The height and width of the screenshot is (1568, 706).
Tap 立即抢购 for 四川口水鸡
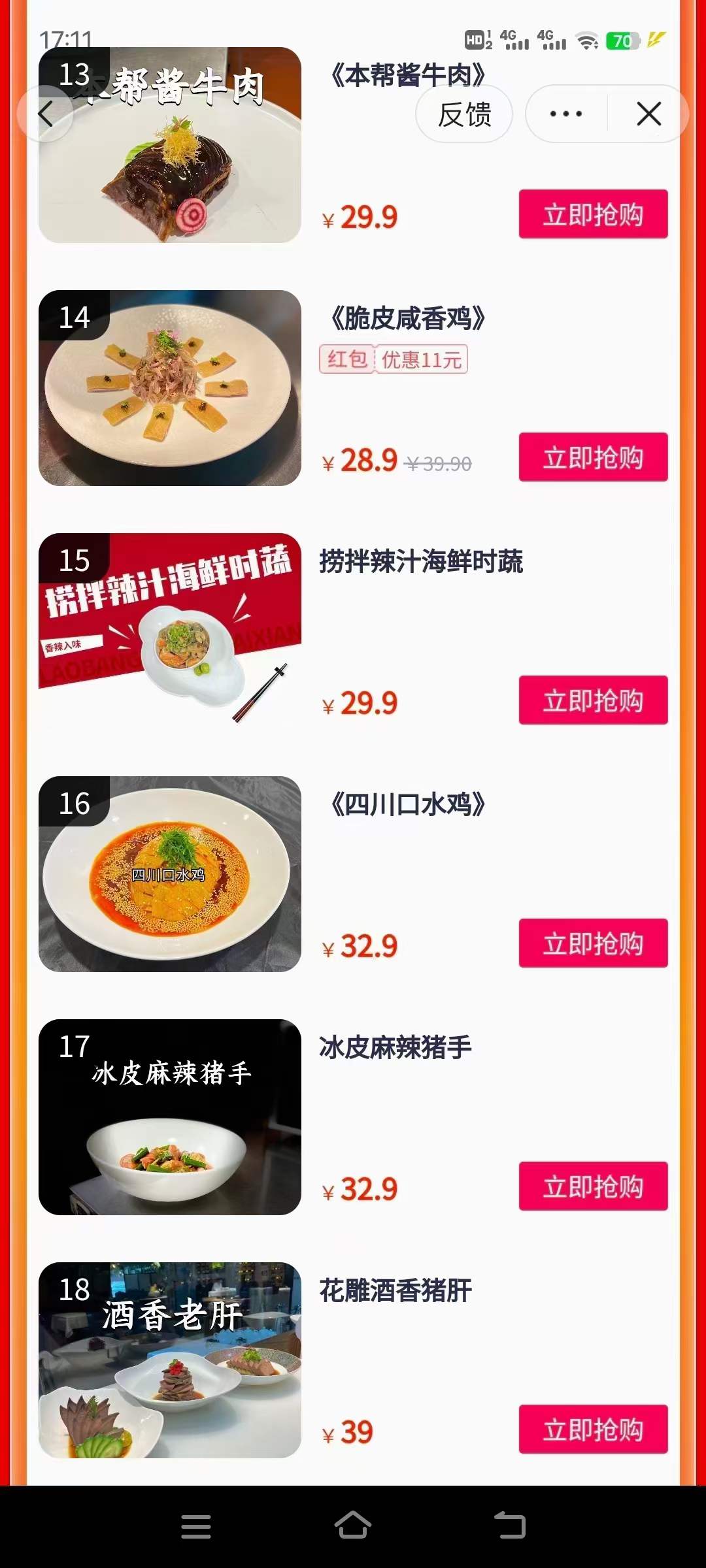pos(592,943)
